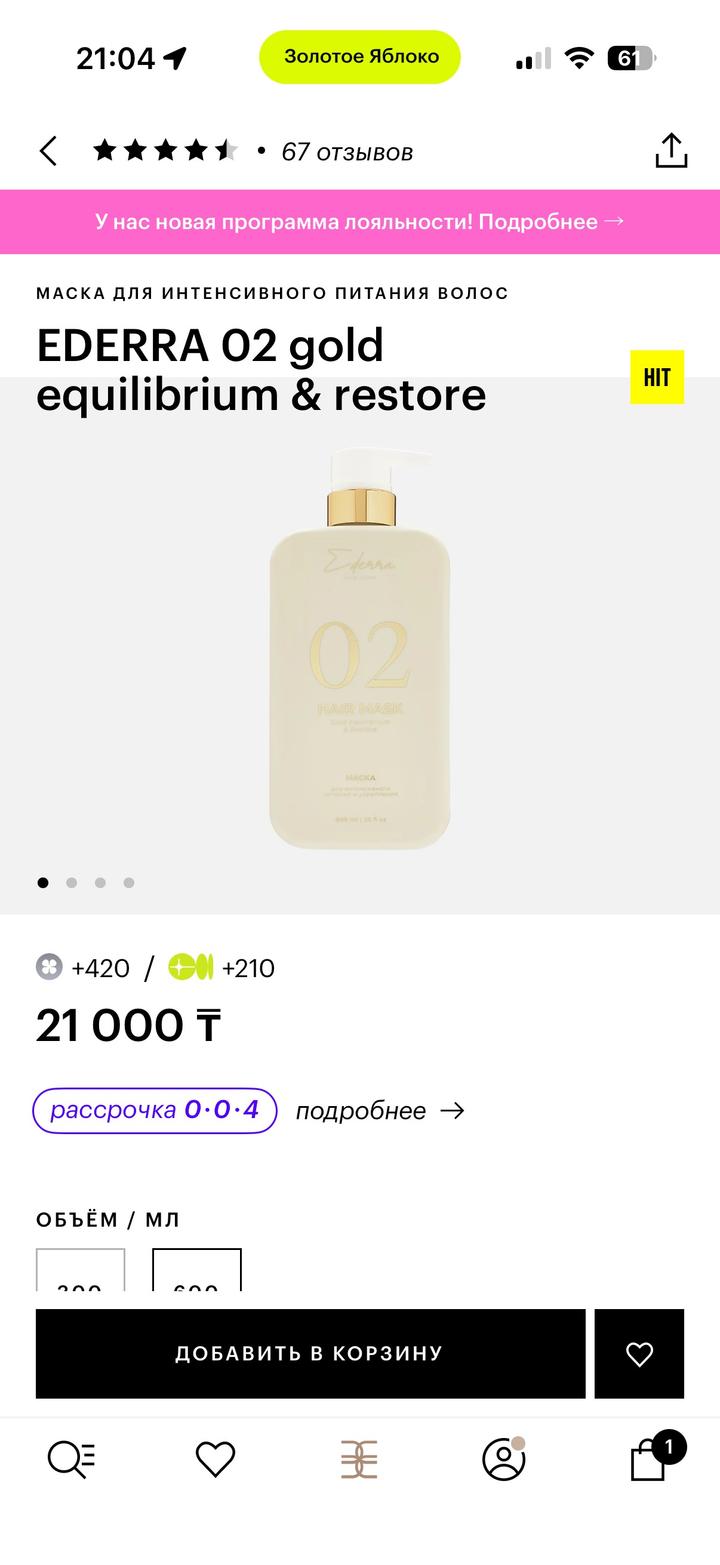Viewport: 720px width, 1565px height.
Task: View the EDERRA hair mask photo
Action: pyautogui.click(x=360, y=650)
